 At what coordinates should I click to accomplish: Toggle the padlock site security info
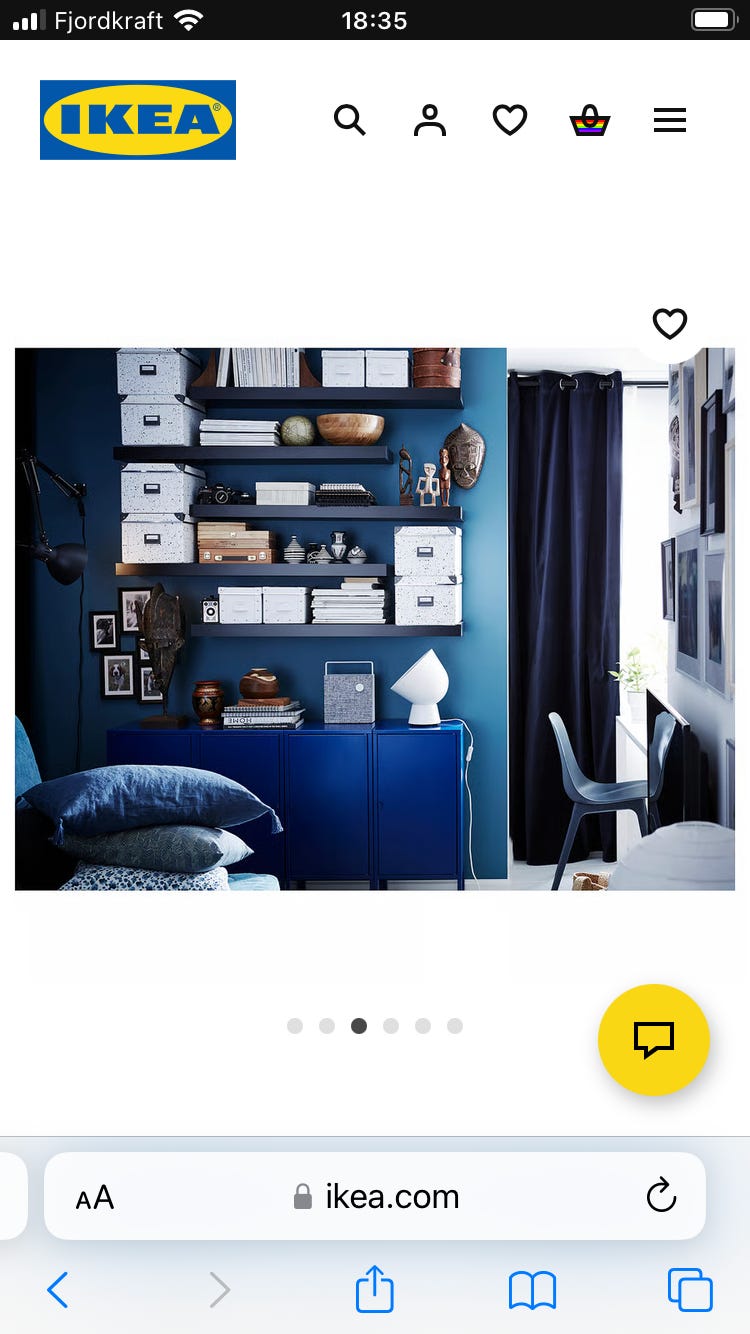click(x=301, y=1196)
